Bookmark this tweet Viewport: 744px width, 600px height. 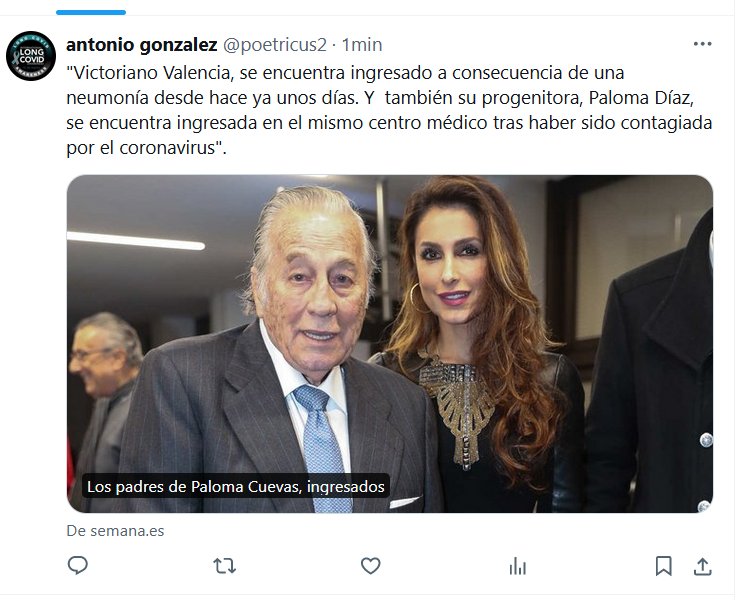663,567
